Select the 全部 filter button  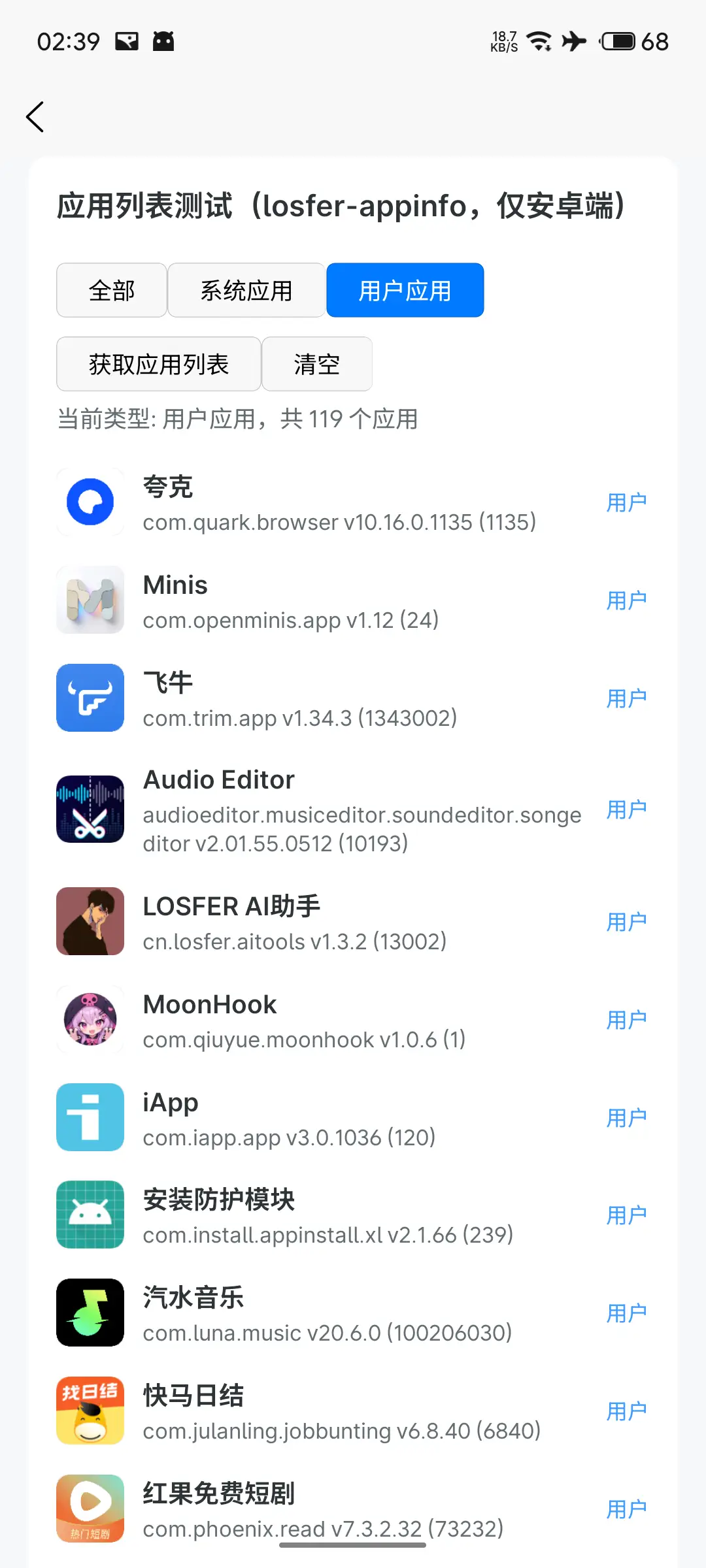112,290
